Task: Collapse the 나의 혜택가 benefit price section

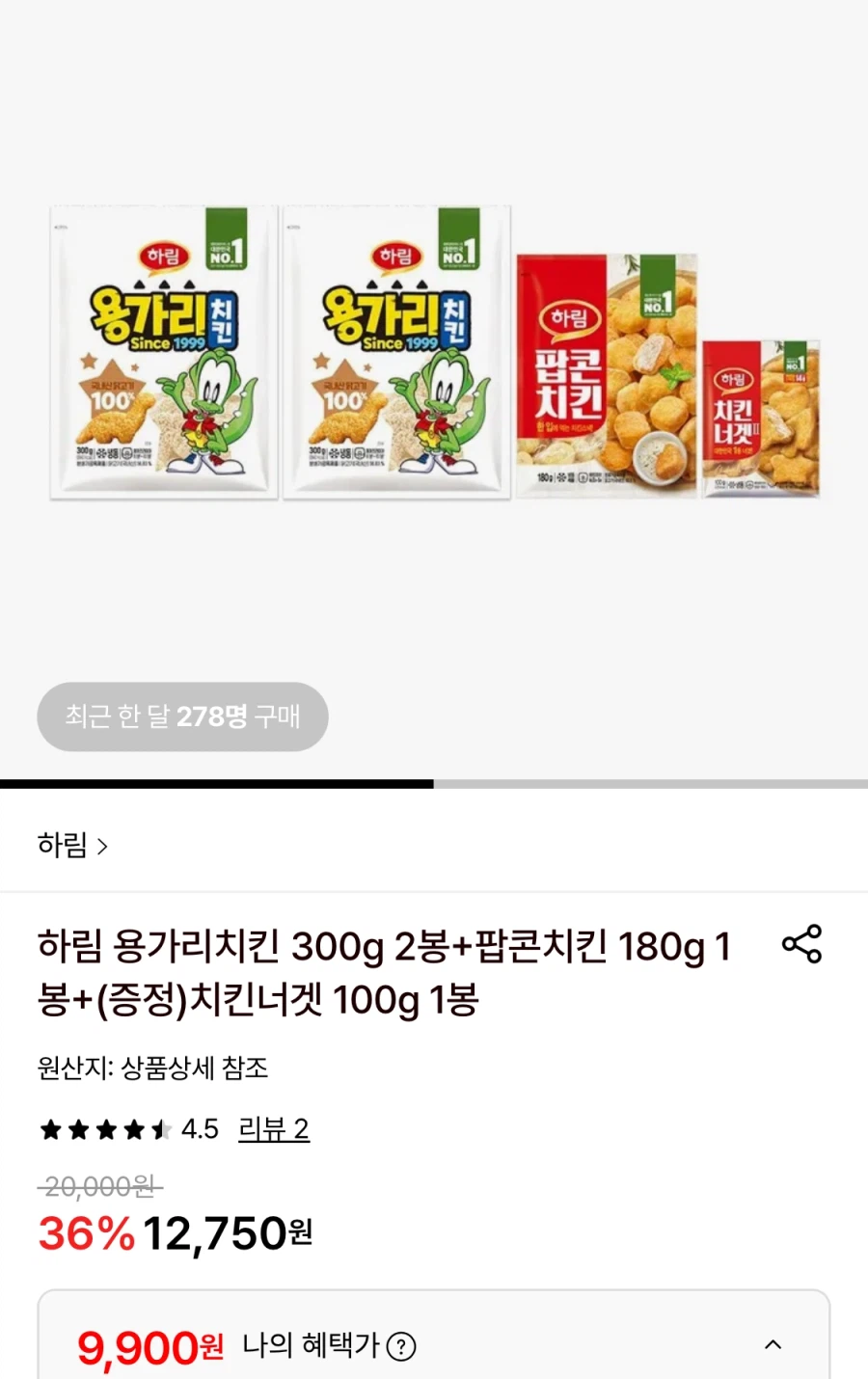Action: 772,1344
